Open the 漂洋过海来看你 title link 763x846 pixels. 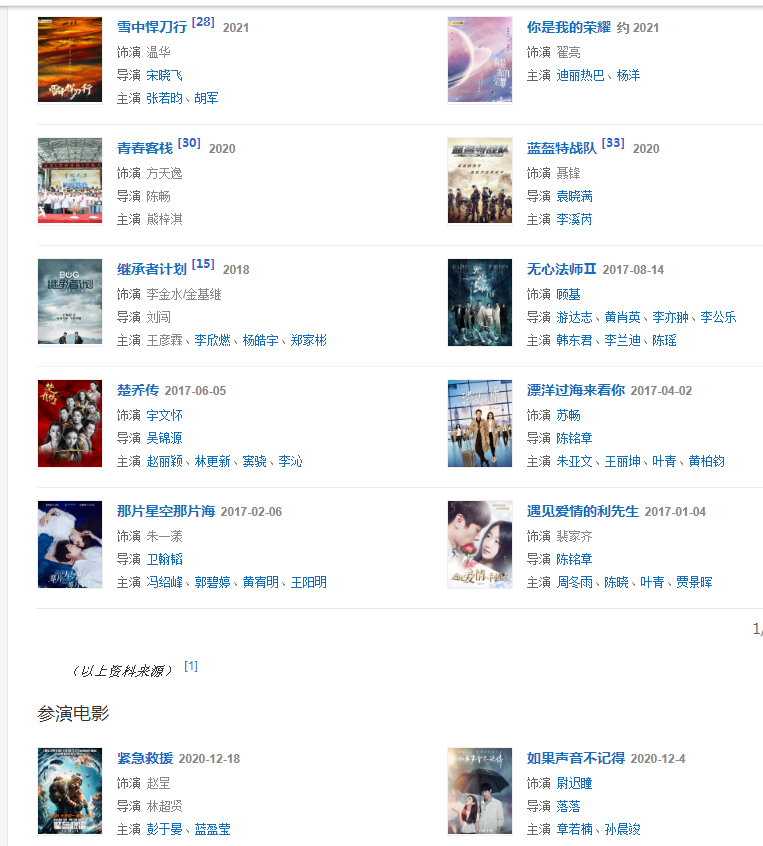(x=575, y=390)
